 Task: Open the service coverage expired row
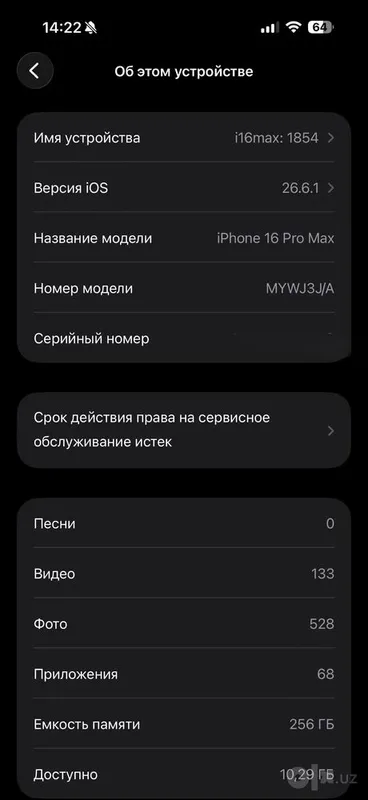pyautogui.click(x=184, y=430)
